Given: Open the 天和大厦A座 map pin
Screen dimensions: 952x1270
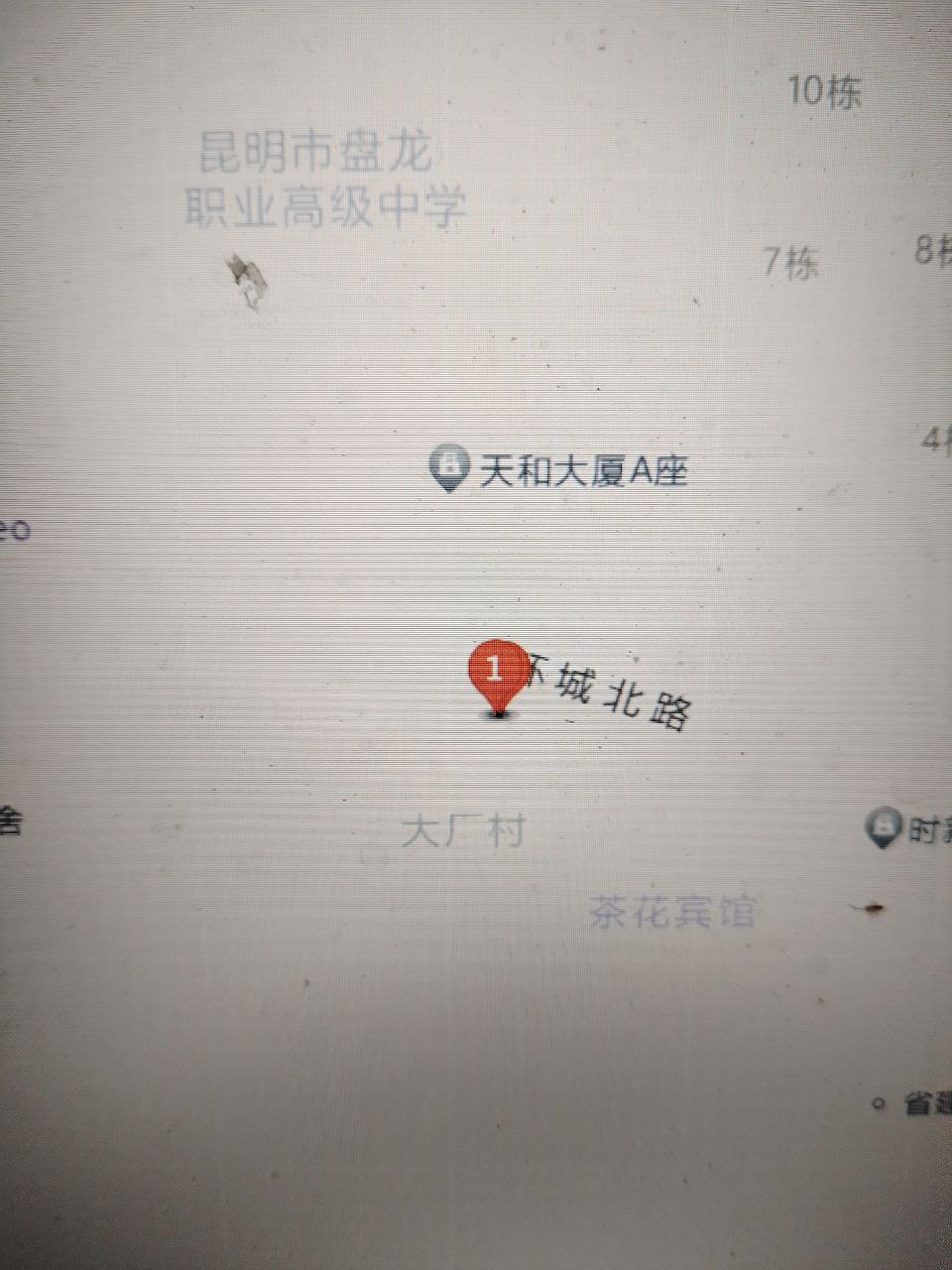Looking at the screenshot, I should click(x=451, y=466).
